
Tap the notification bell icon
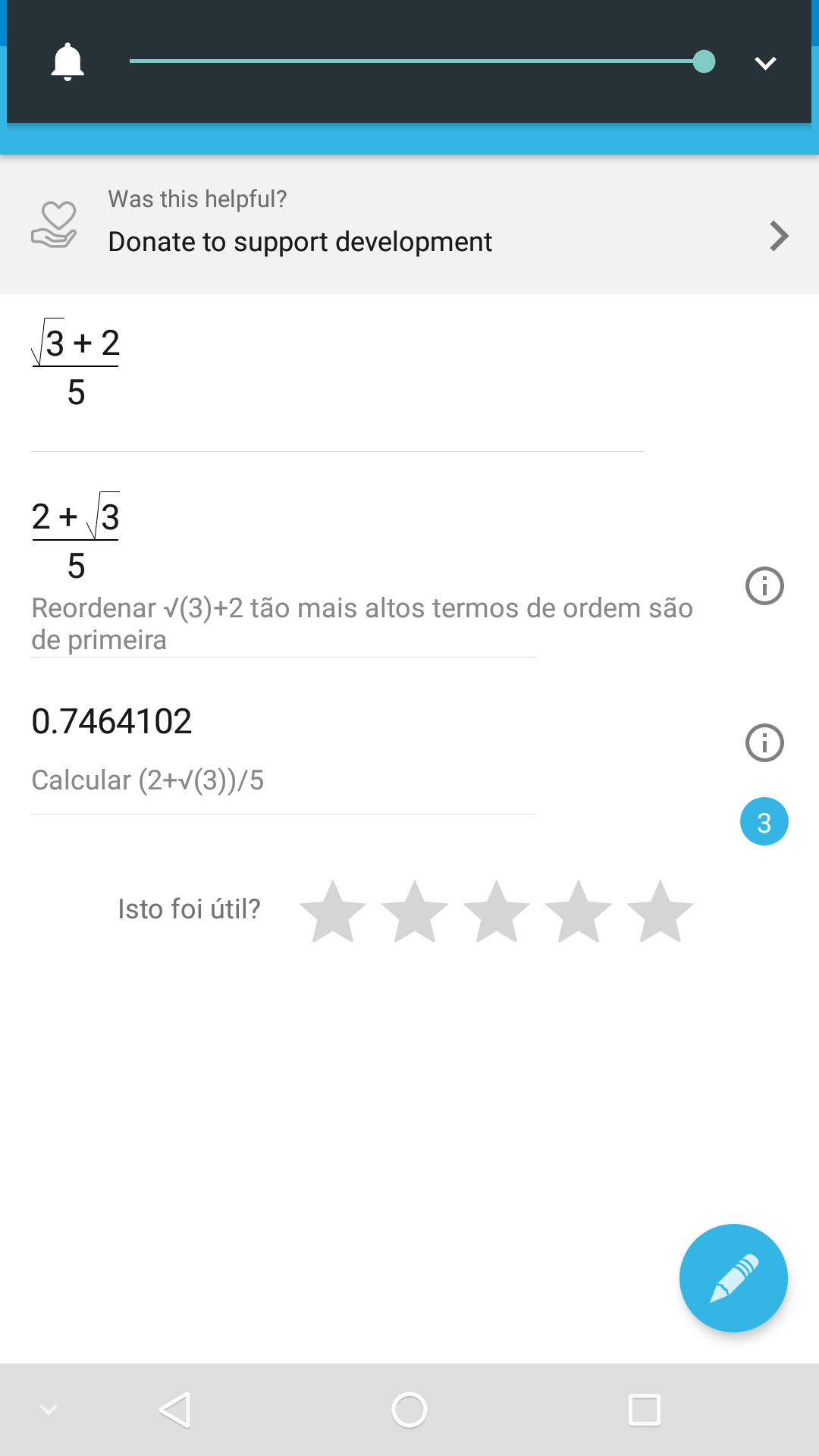point(67,61)
